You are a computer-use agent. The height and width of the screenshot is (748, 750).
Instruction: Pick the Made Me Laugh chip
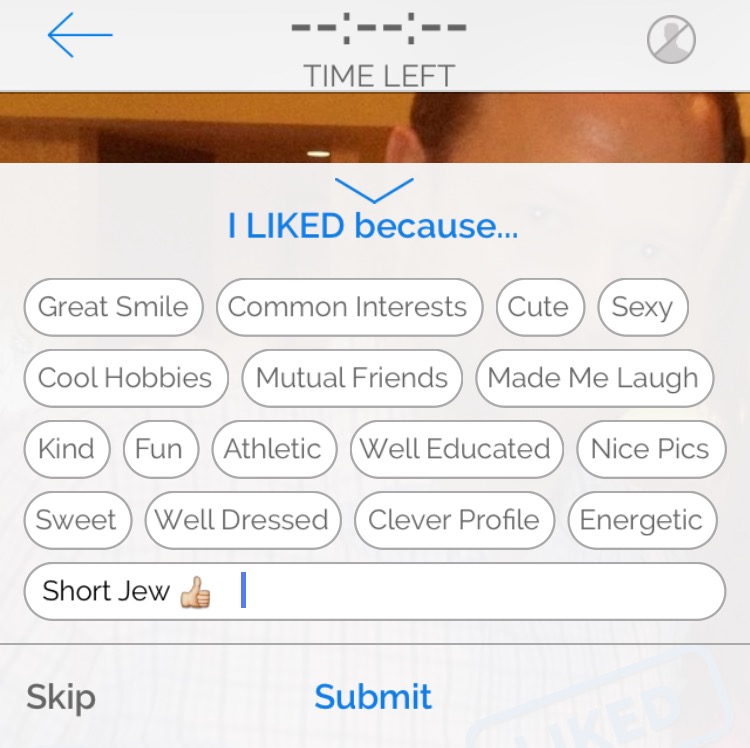pos(593,378)
